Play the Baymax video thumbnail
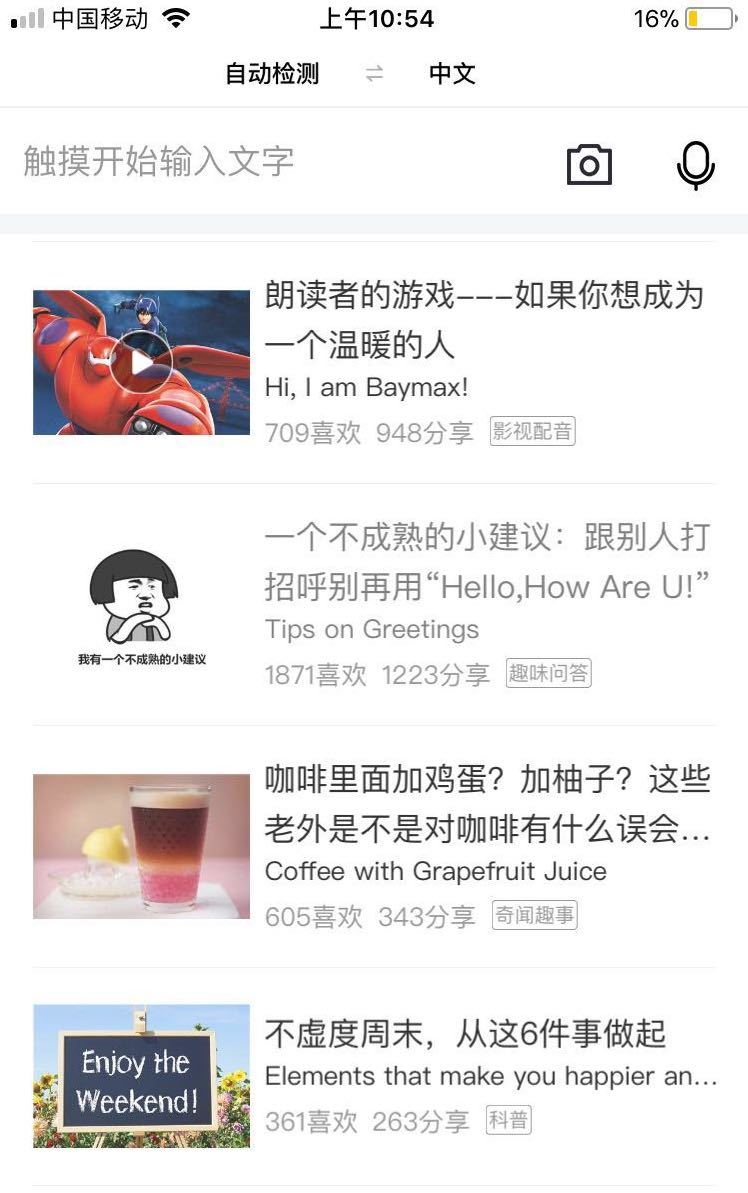 (x=141, y=362)
